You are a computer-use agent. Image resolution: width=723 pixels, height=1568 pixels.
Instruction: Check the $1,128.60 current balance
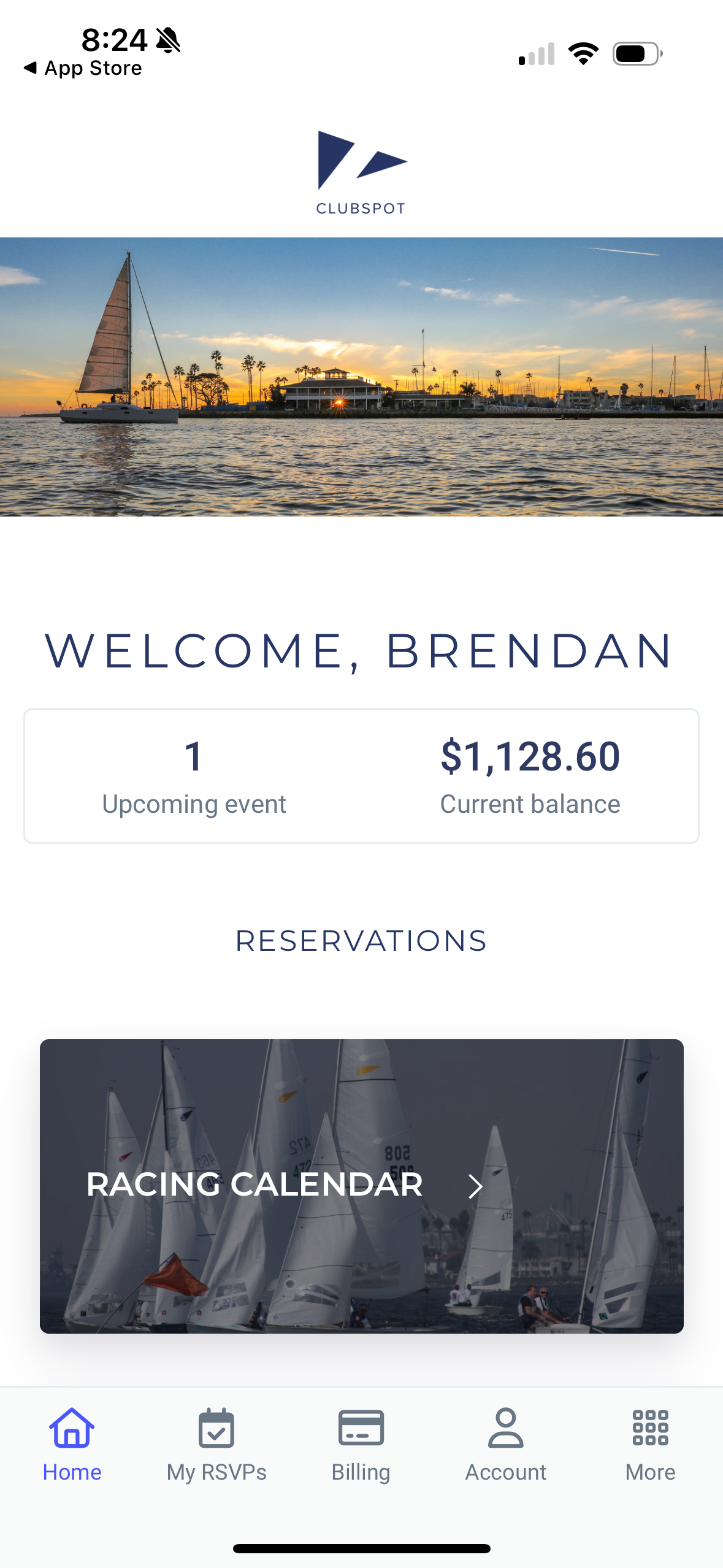click(x=530, y=776)
